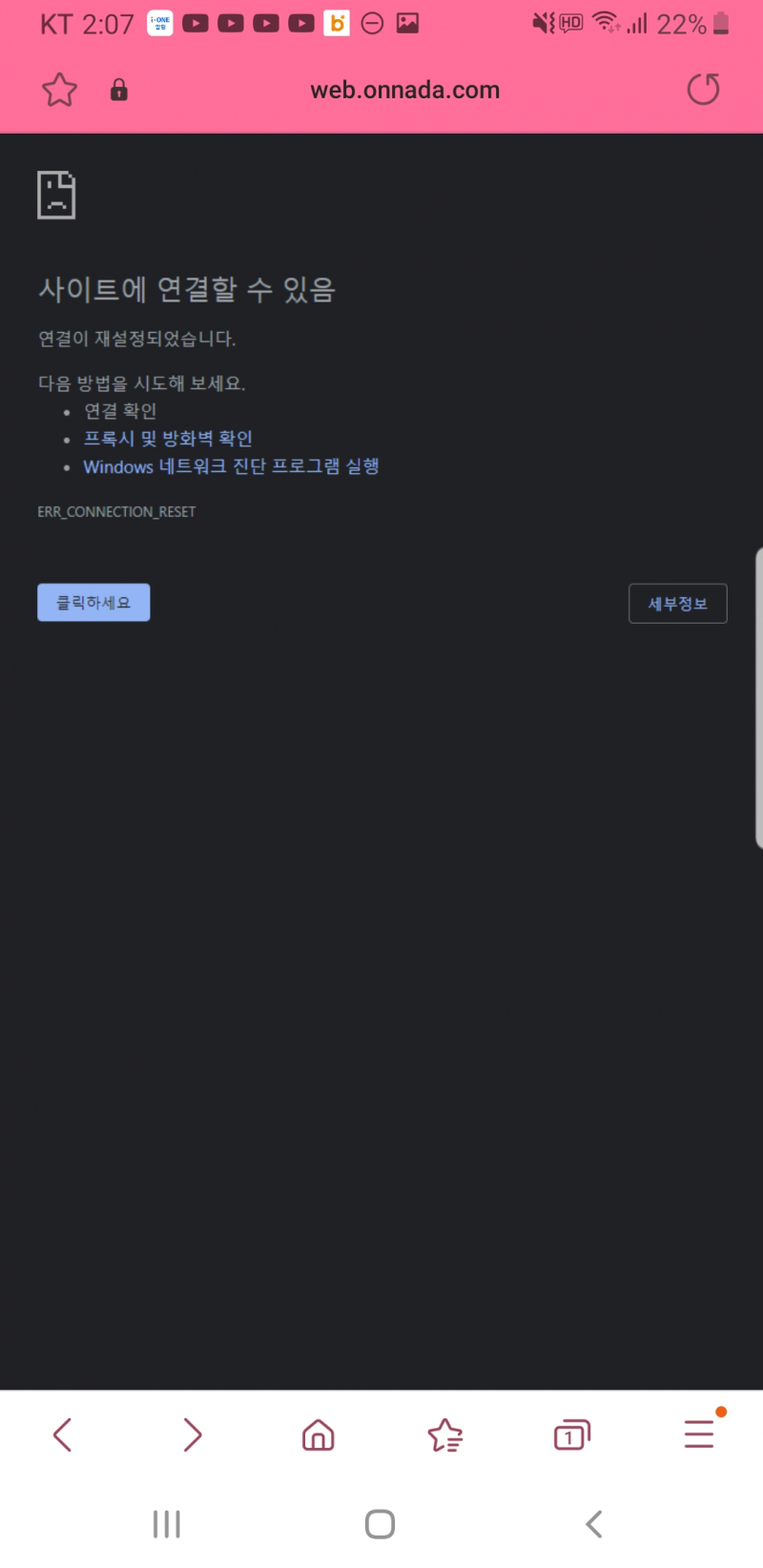Open the tab switcher
The height and width of the screenshot is (1568, 763).
tap(571, 1434)
